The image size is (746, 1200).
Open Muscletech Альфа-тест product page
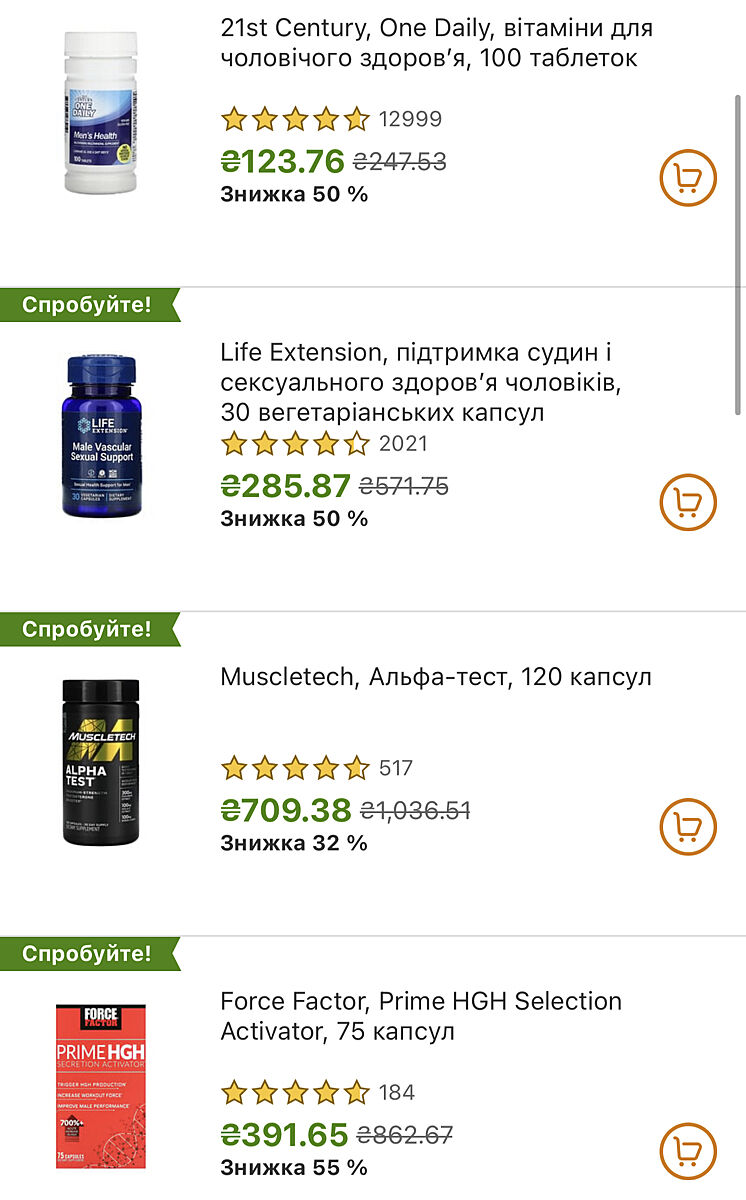point(435,678)
